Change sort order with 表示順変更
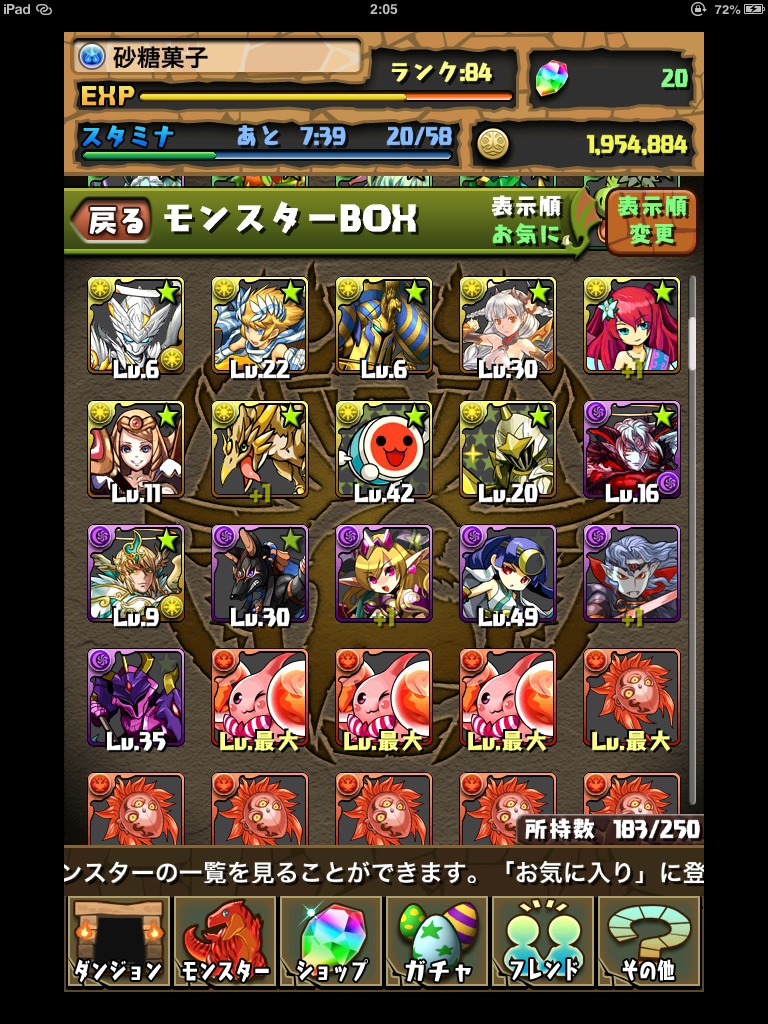This screenshot has height=1024, width=768. click(652, 221)
